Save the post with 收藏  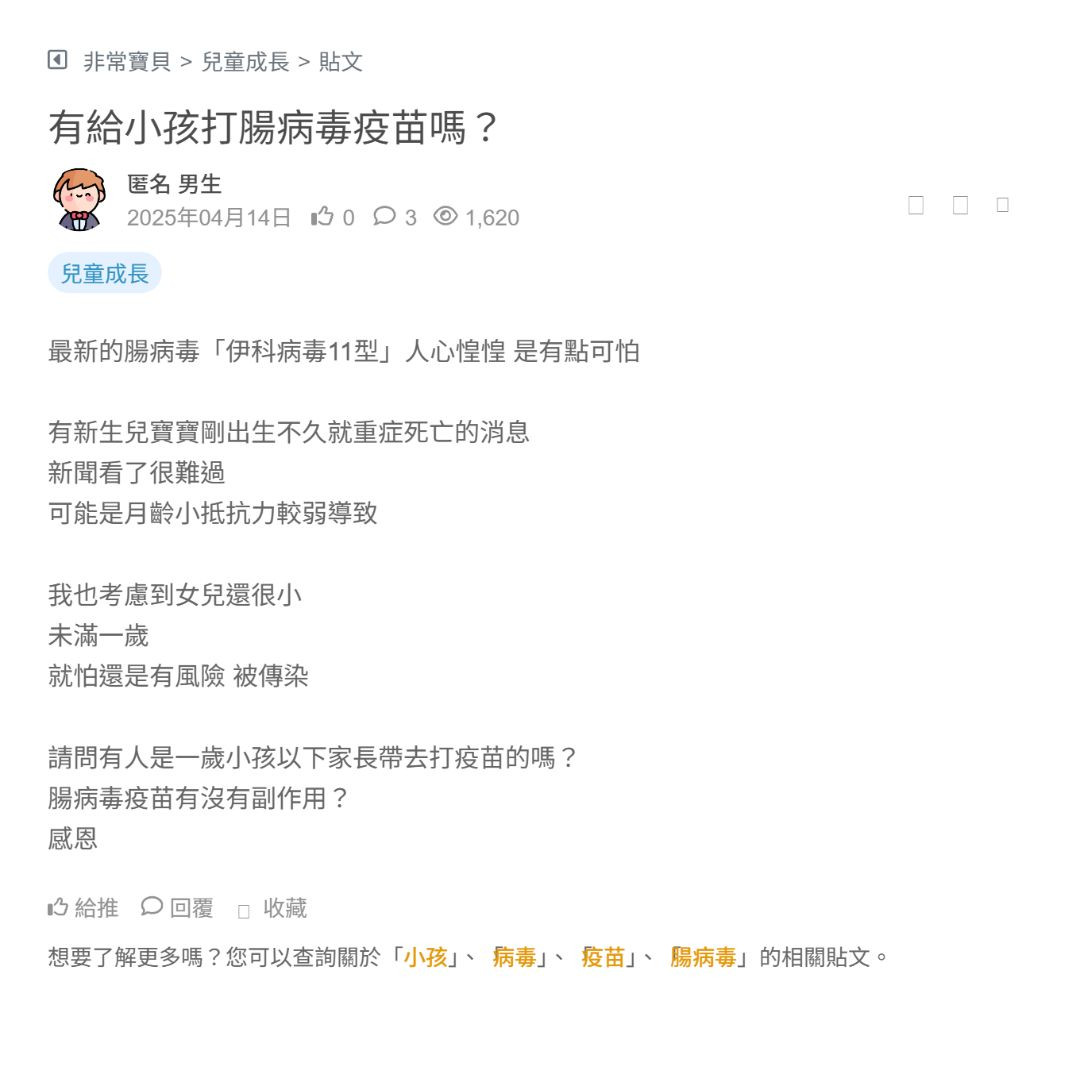pyautogui.click(x=273, y=908)
